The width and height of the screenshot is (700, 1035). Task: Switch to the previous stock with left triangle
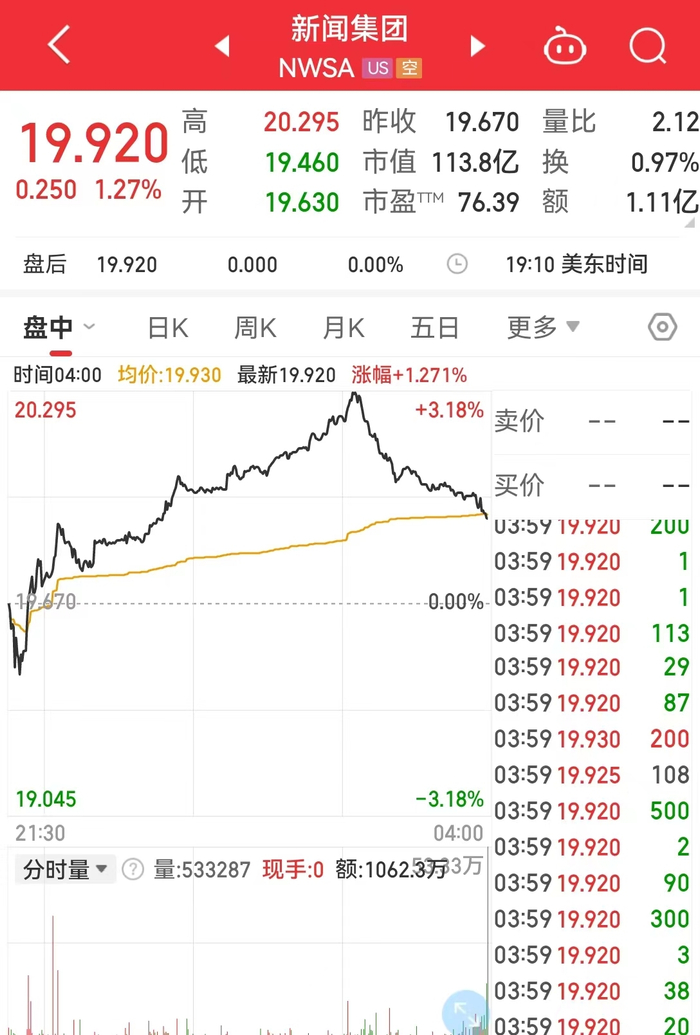(222, 46)
